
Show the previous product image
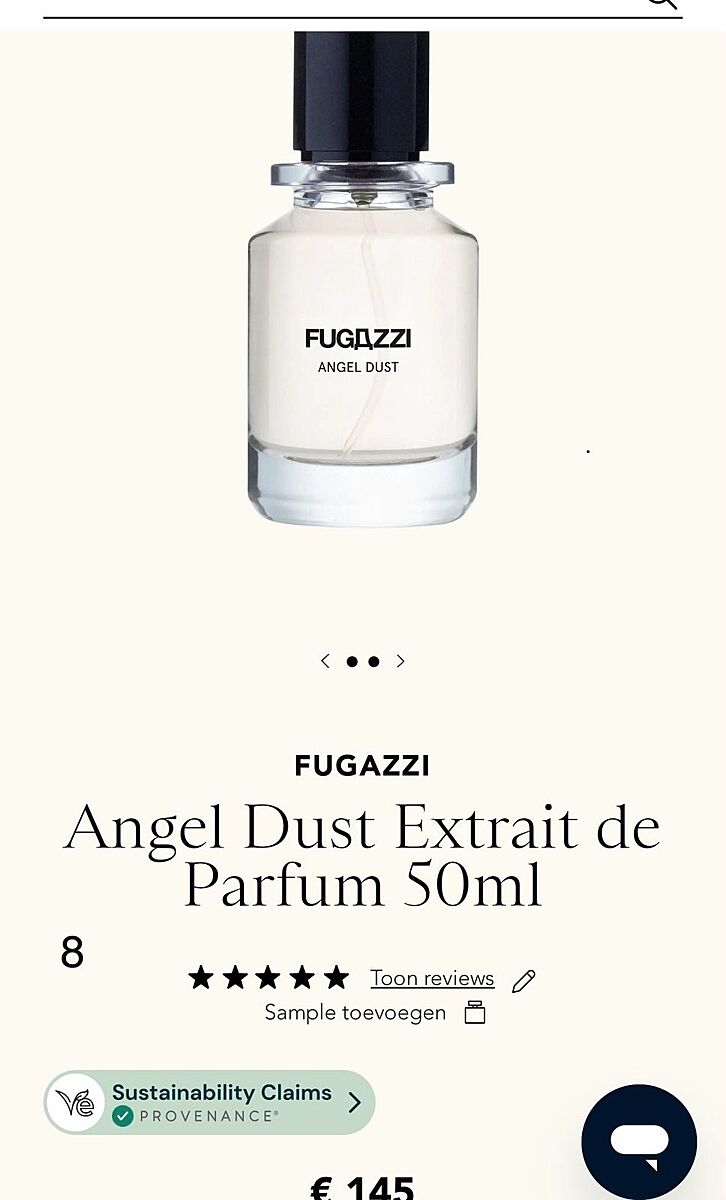point(325,661)
